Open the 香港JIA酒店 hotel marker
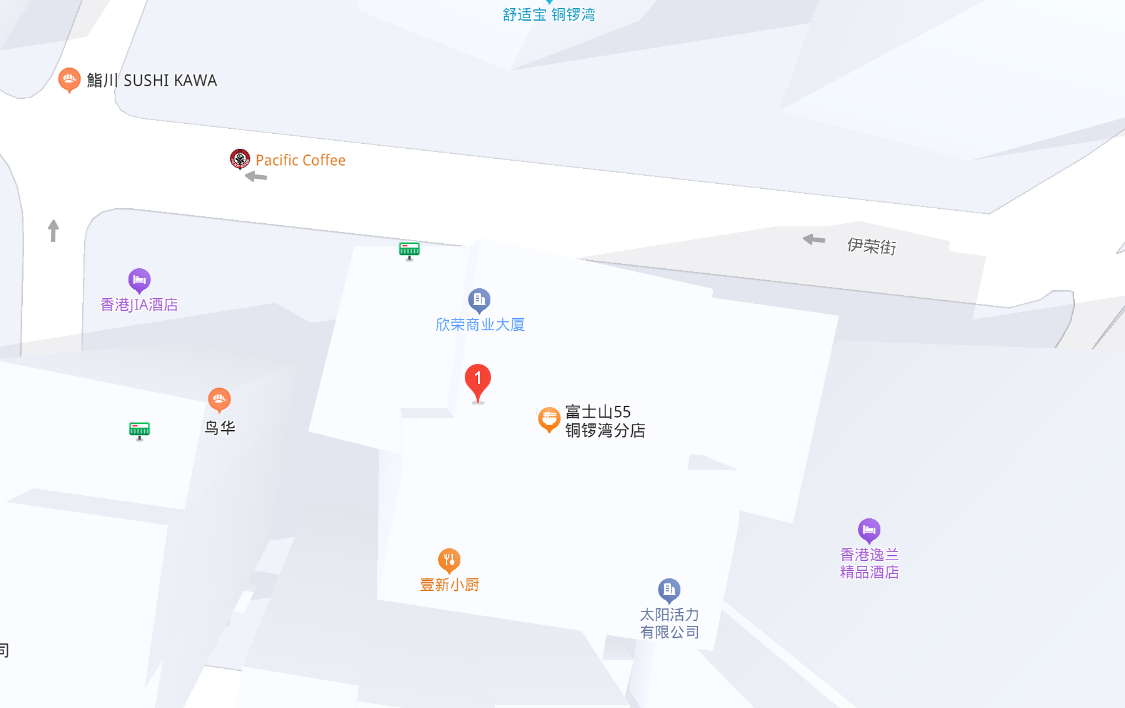 (139, 280)
